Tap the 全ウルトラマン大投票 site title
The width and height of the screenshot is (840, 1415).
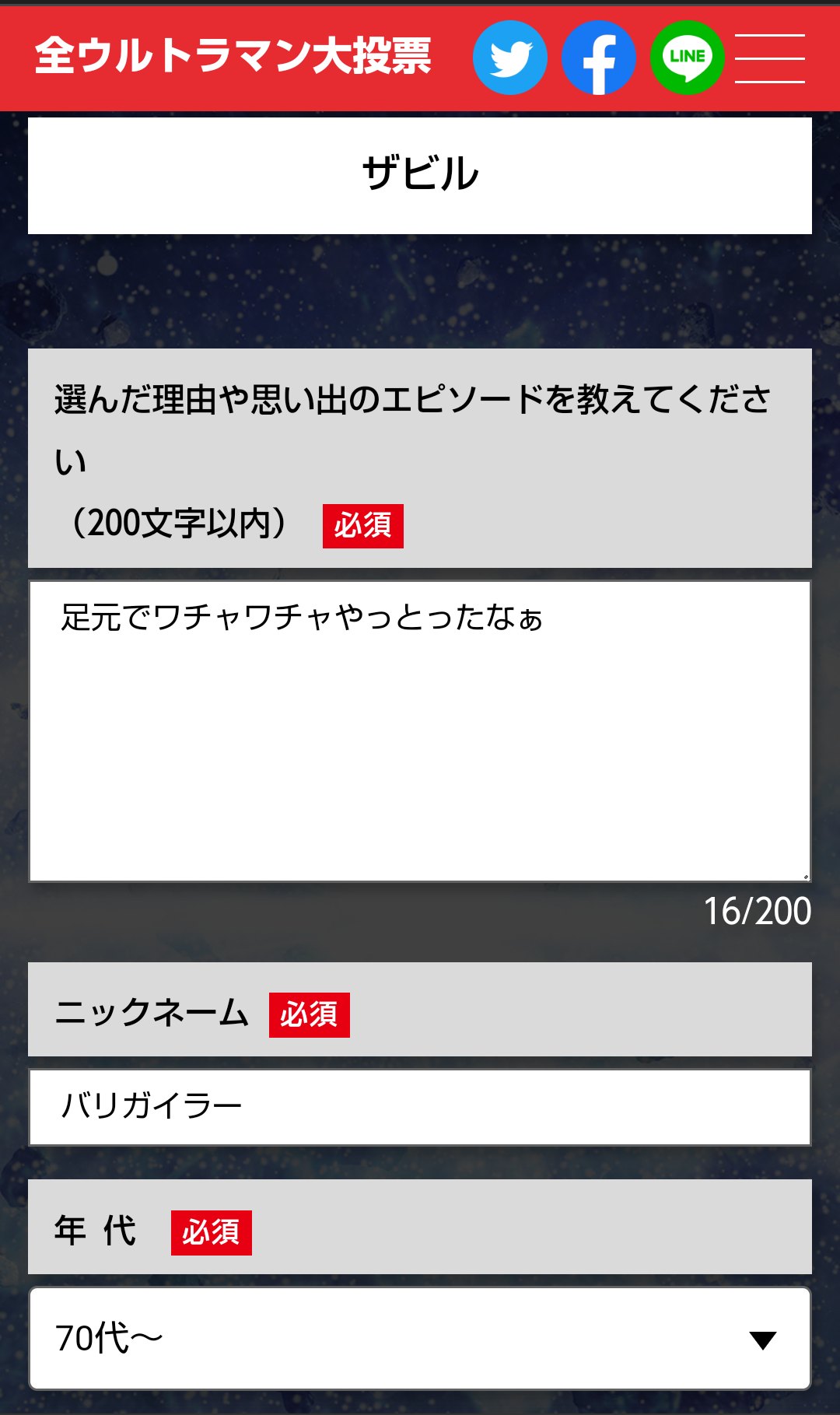point(233,56)
